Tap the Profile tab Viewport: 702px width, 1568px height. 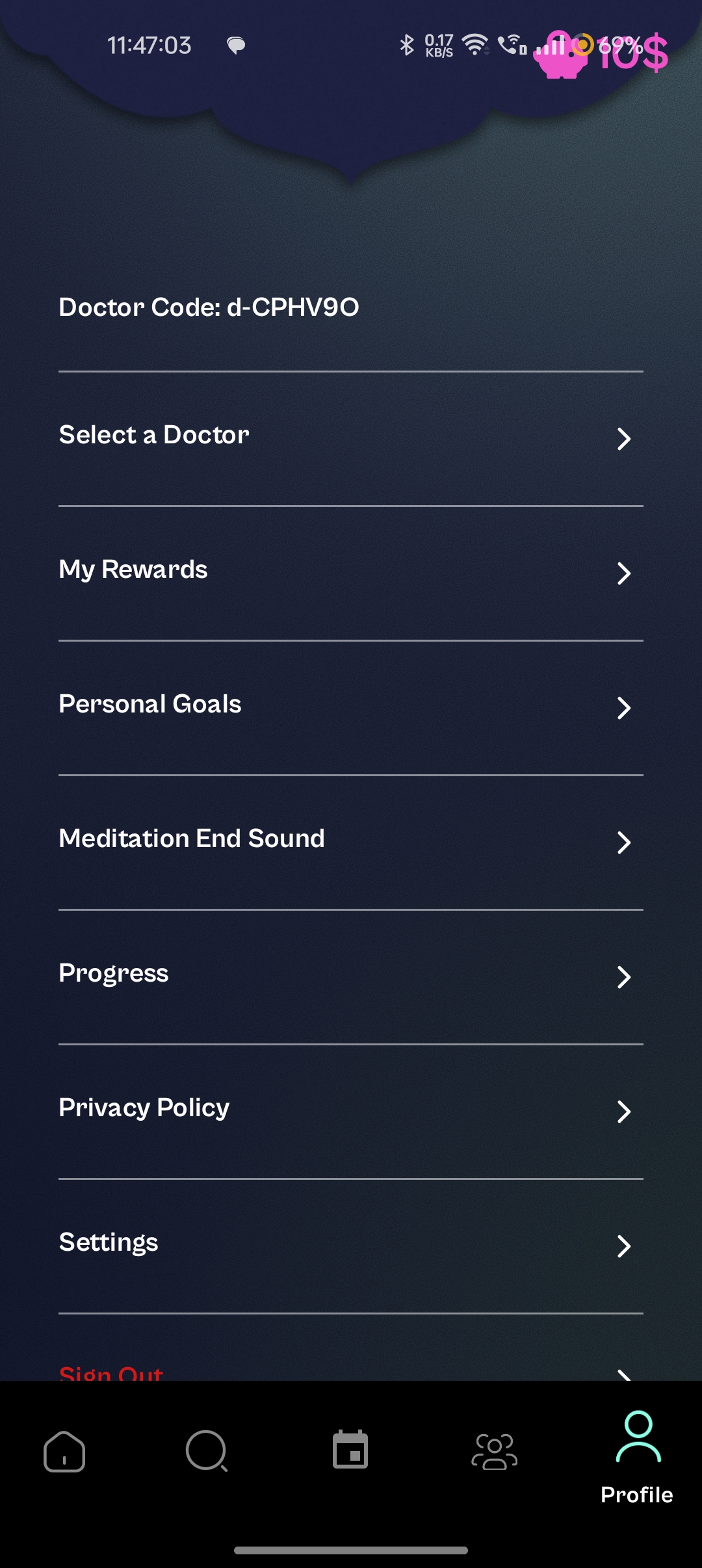coord(637,1456)
